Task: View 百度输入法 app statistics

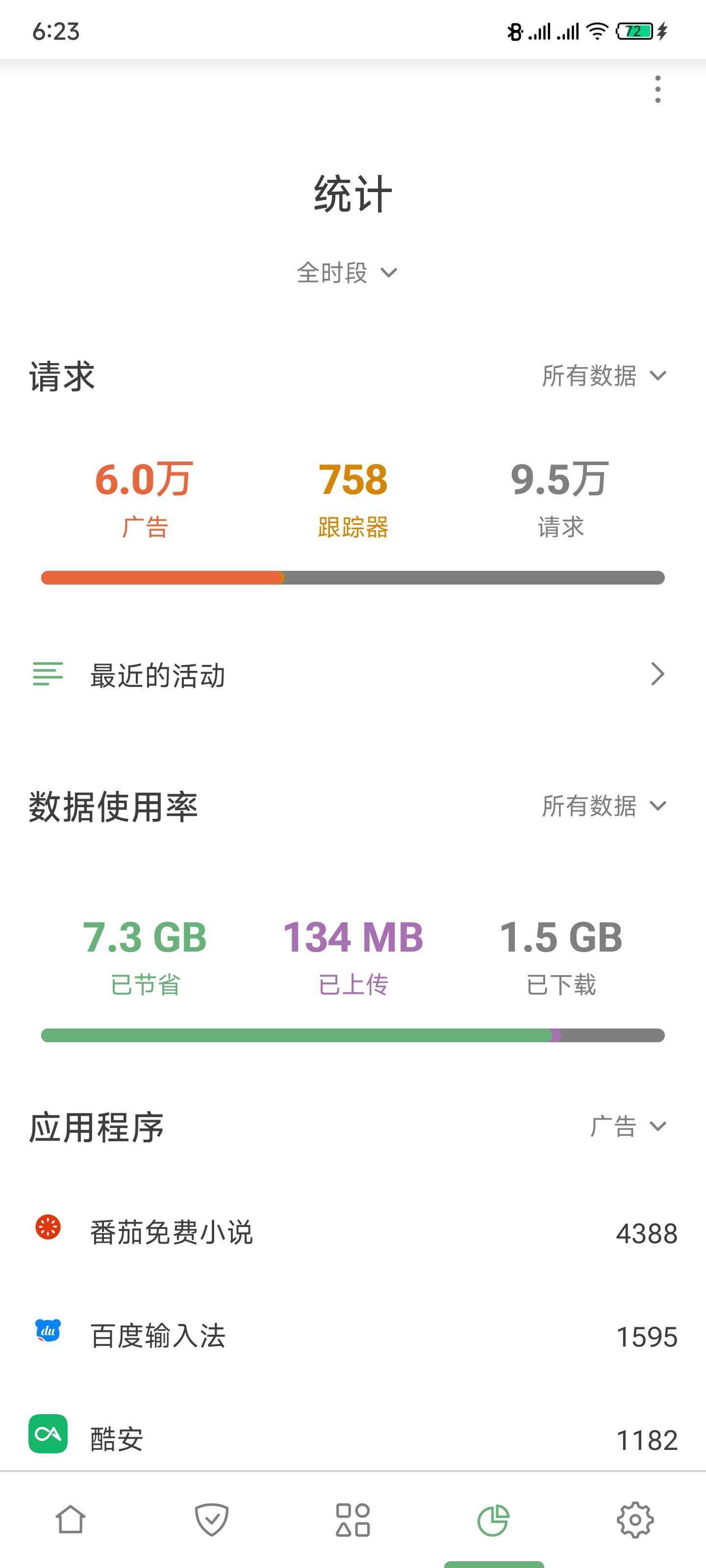Action: point(353,1336)
